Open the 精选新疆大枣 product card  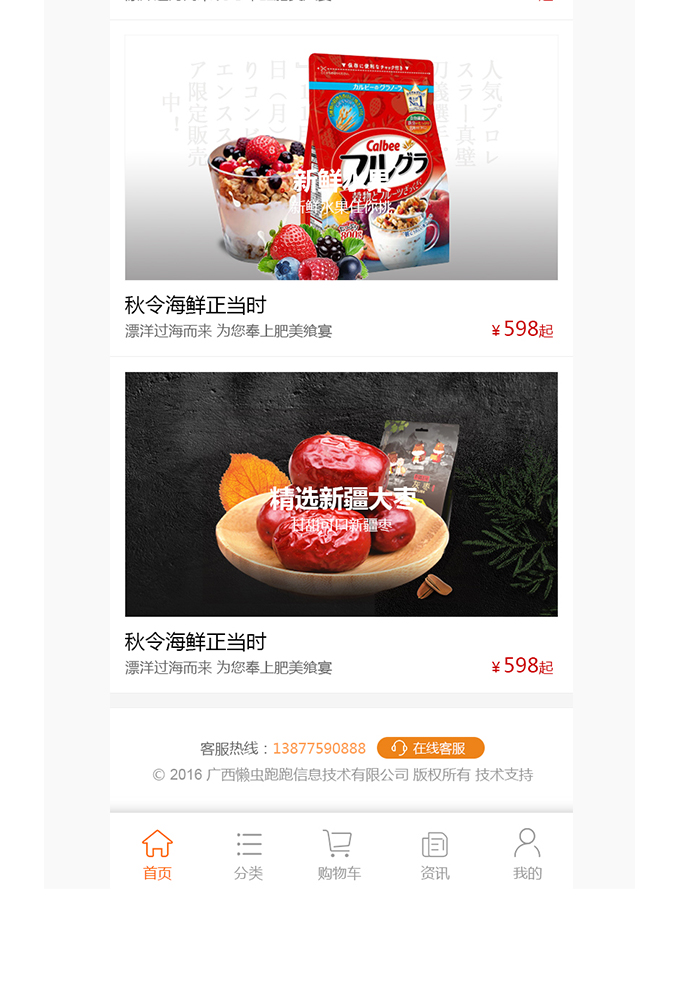pyautogui.click(x=341, y=494)
